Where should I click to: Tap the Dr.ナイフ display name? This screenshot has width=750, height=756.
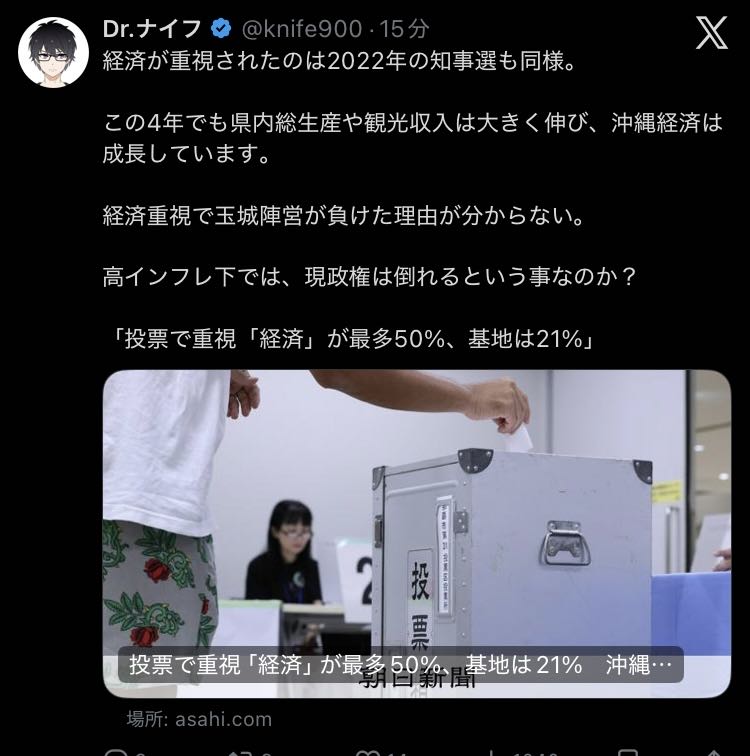[152, 29]
